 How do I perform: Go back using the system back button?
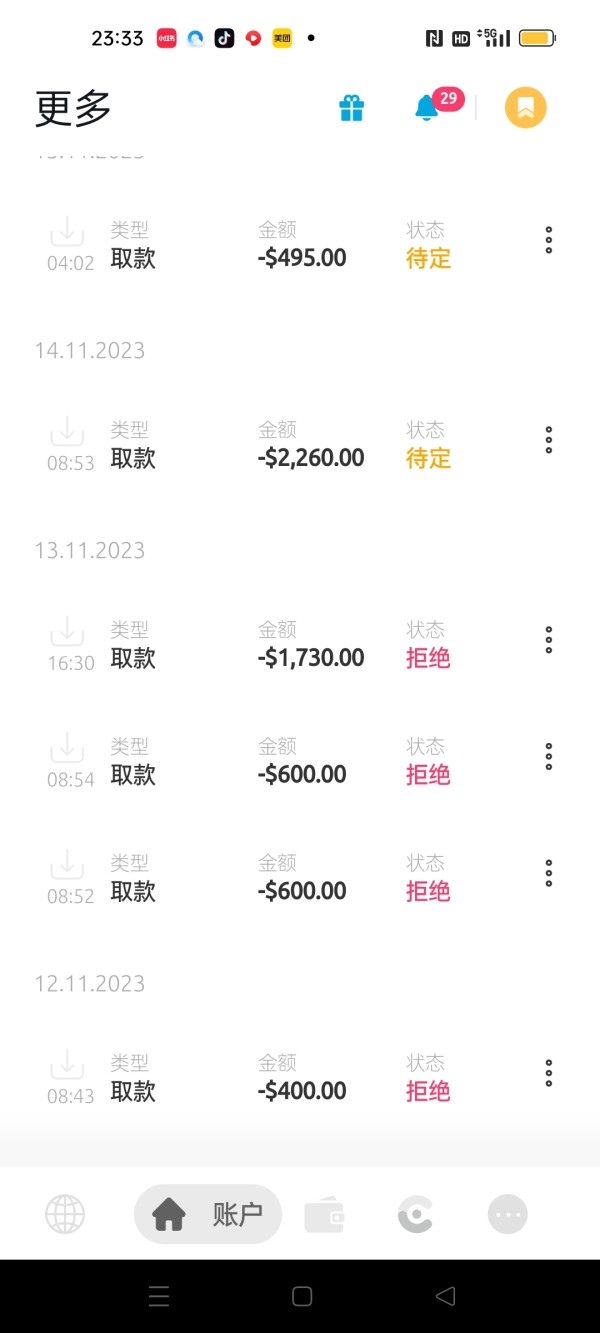(446, 1296)
